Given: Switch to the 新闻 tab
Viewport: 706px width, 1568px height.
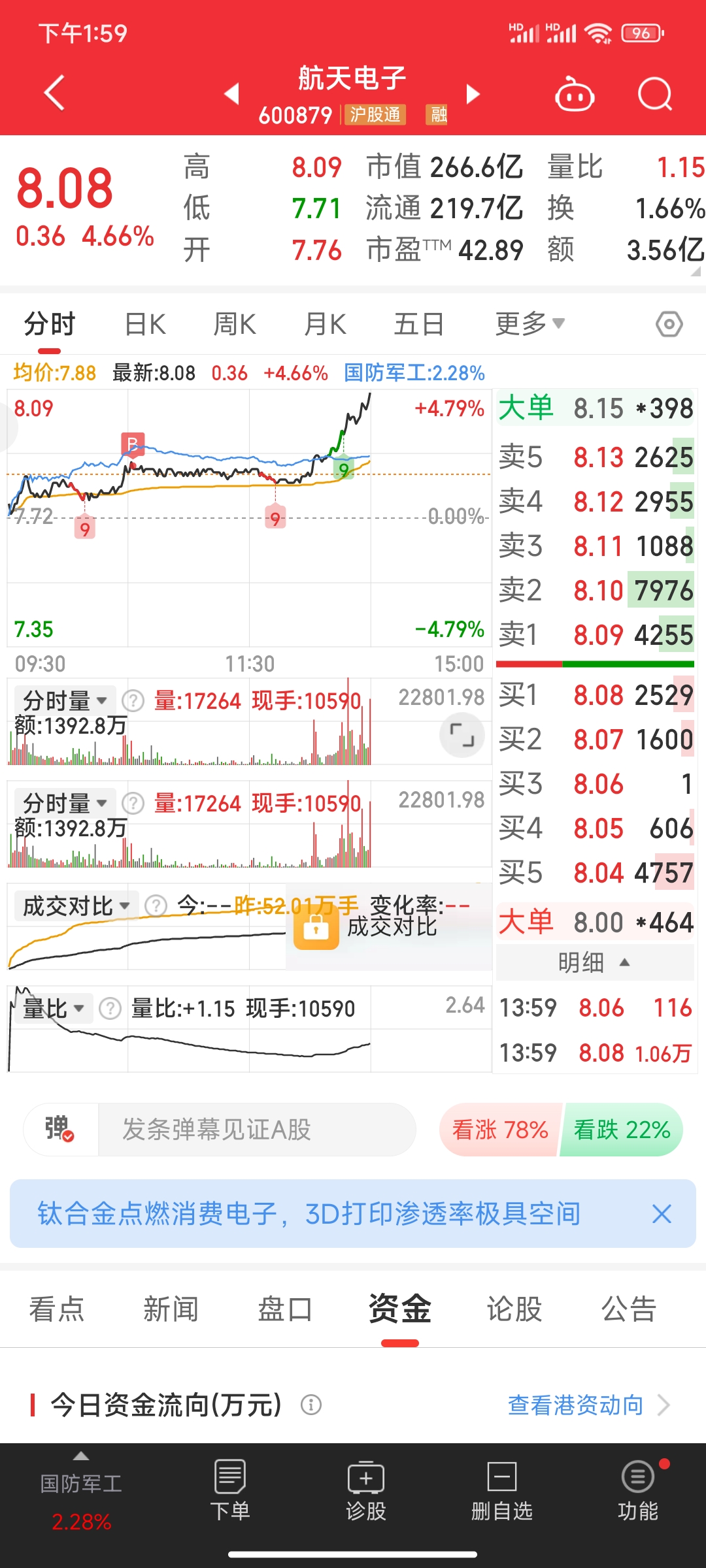Looking at the screenshot, I should [171, 1309].
